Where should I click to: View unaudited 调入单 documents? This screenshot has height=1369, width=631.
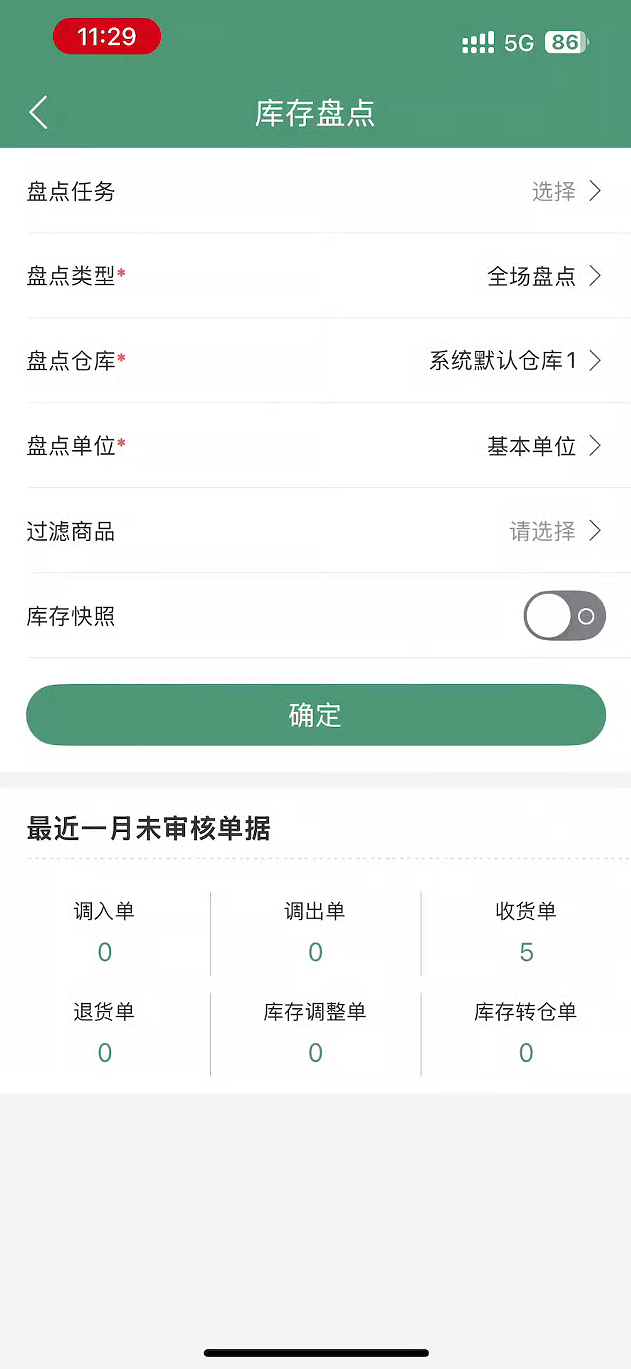click(104, 932)
